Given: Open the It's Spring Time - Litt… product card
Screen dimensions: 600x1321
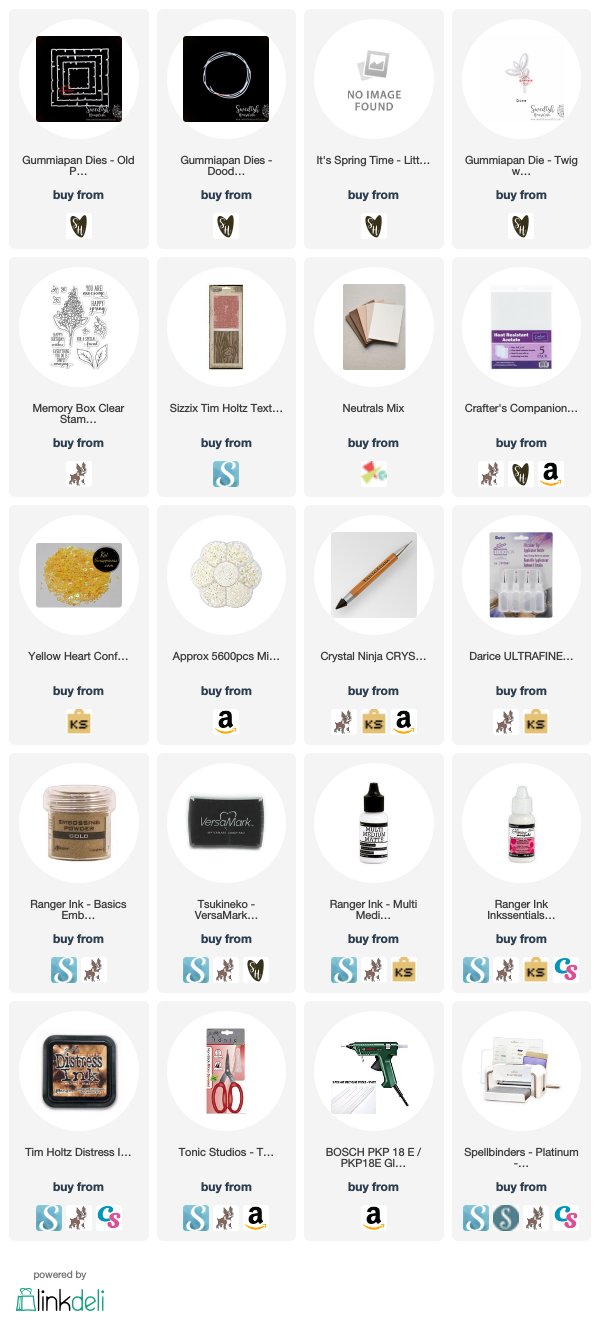Looking at the screenshot, I should 373,129.
